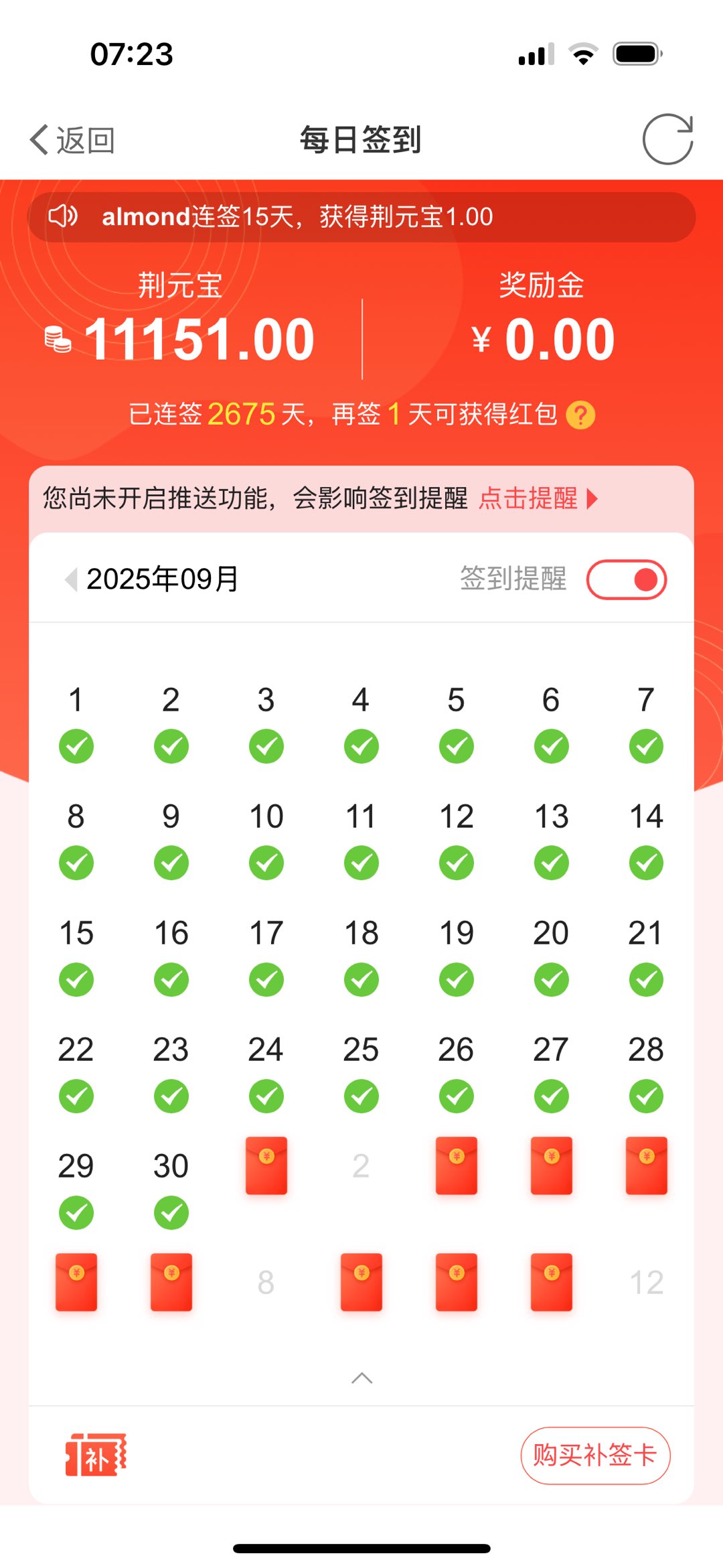Open the 补 make-up sign-in card icon

pyautogui.click(x=96, y=1455)
